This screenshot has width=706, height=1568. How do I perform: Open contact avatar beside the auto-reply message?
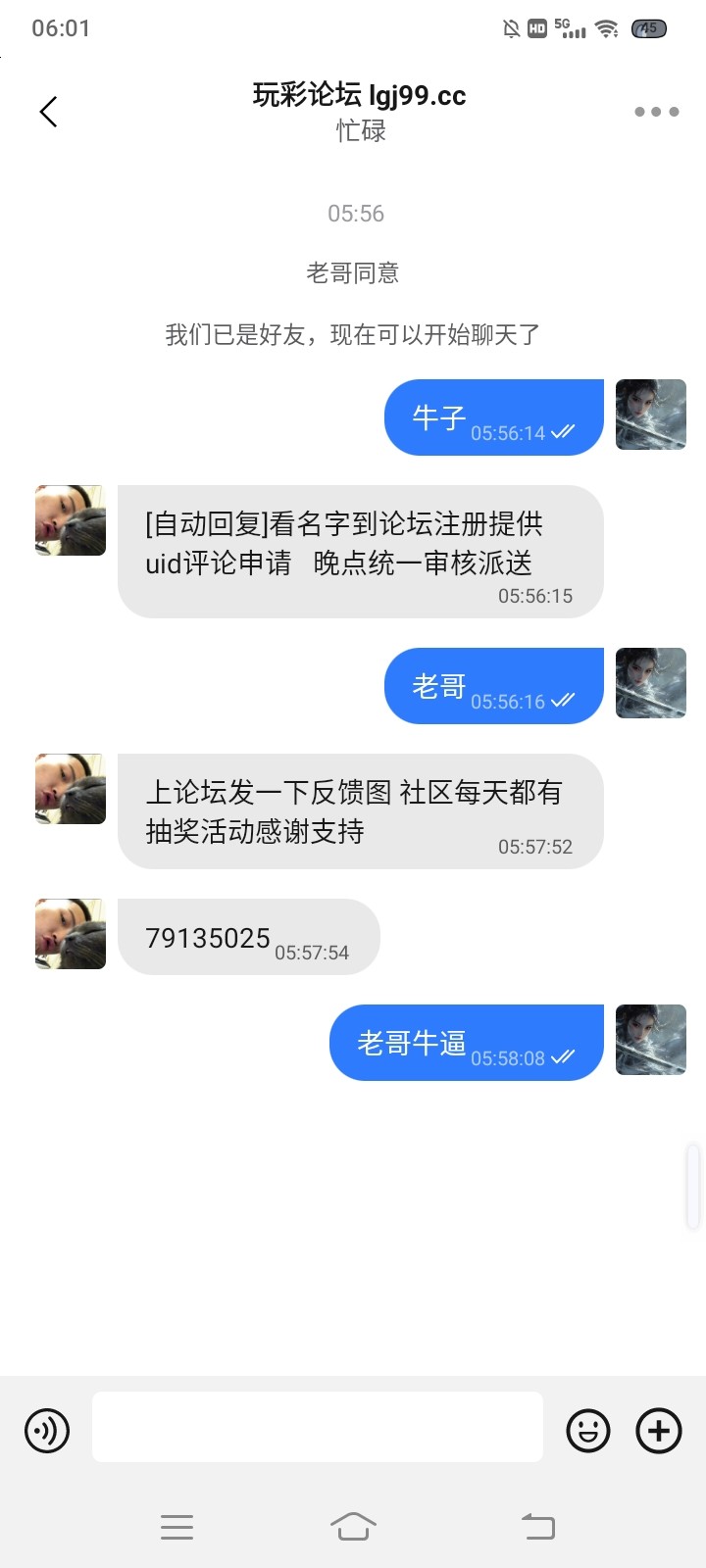click(x=71, y=520)
